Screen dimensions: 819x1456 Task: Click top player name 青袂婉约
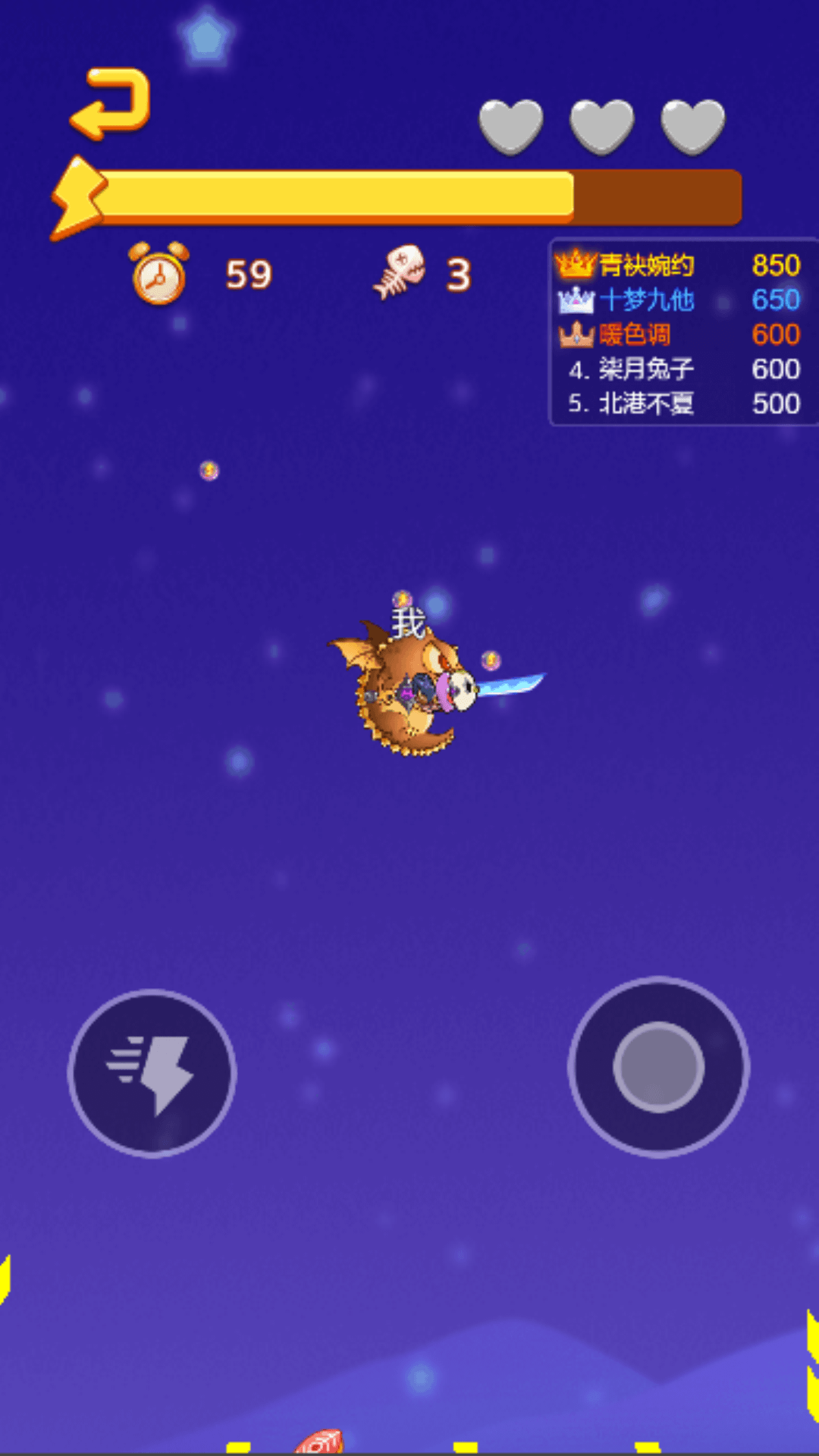(648, 264)
